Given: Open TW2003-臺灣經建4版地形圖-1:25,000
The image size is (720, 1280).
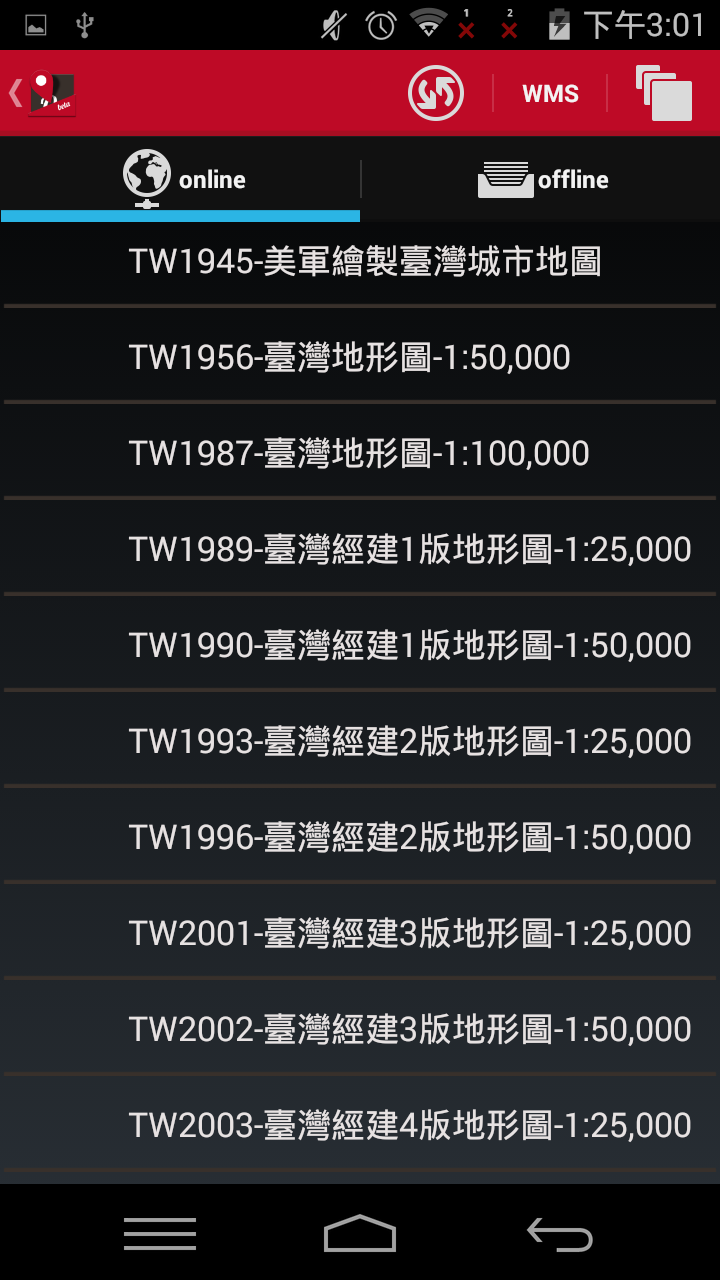Looking at the screenshot, I should [360, 1125].
